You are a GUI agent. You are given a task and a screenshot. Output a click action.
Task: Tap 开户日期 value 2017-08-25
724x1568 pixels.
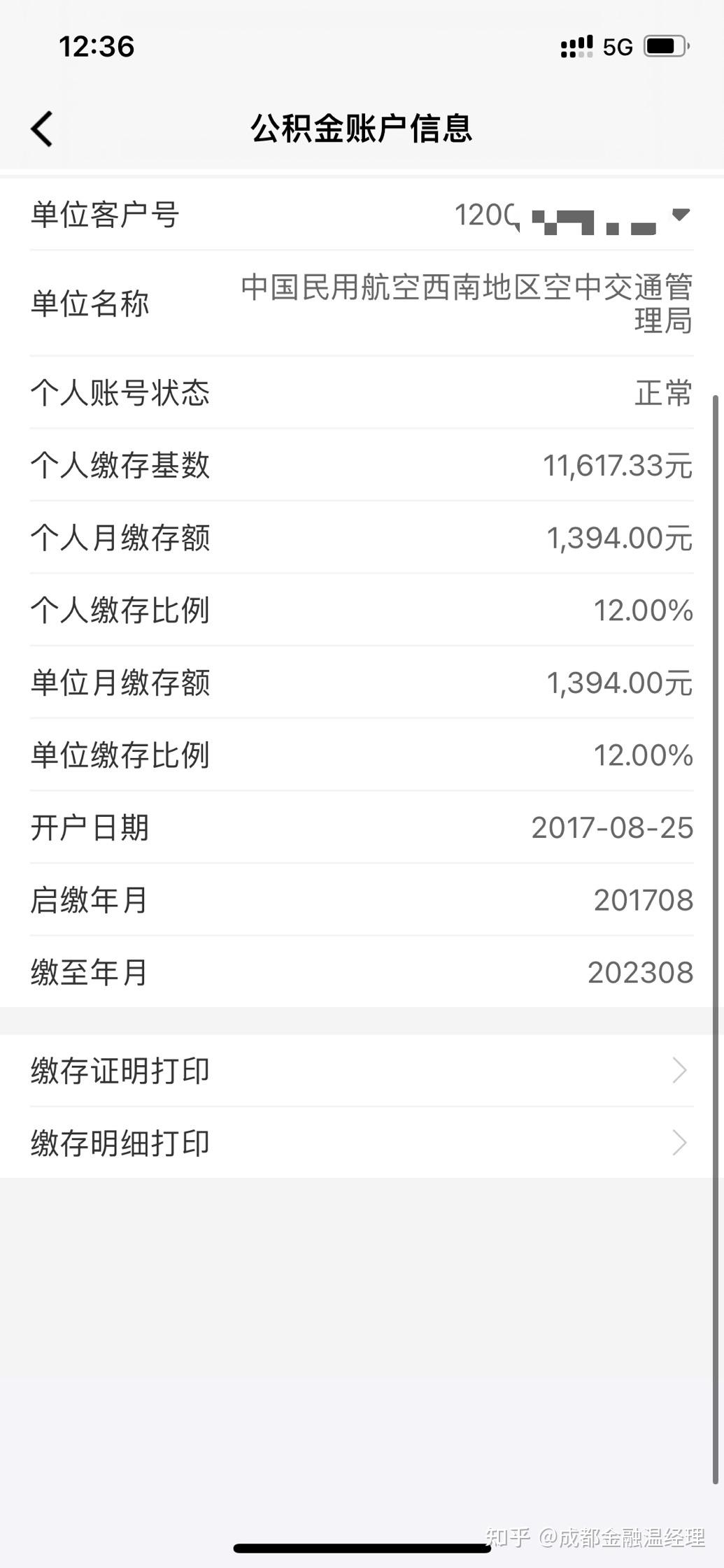[612, 828]
